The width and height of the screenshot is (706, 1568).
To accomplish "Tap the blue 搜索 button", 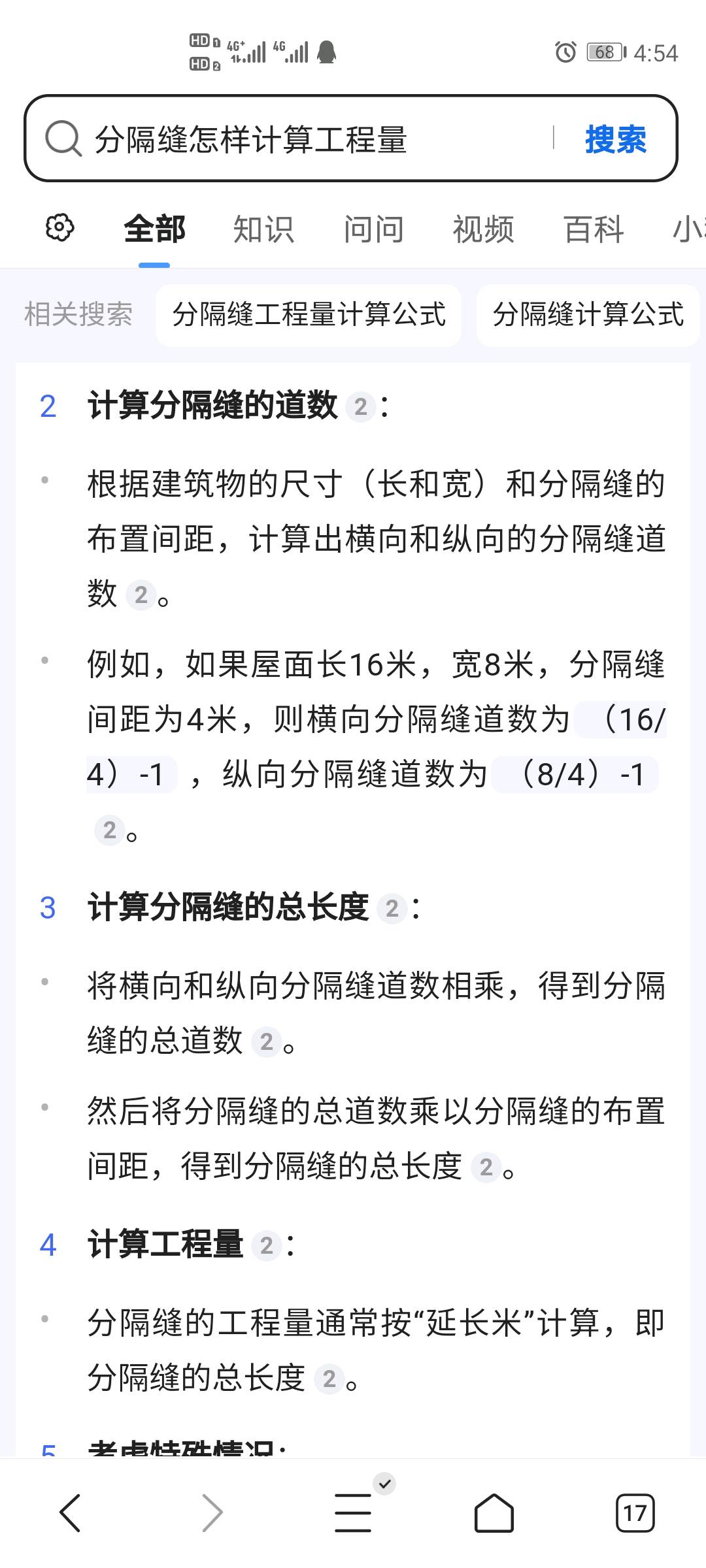I will point(615,139).
